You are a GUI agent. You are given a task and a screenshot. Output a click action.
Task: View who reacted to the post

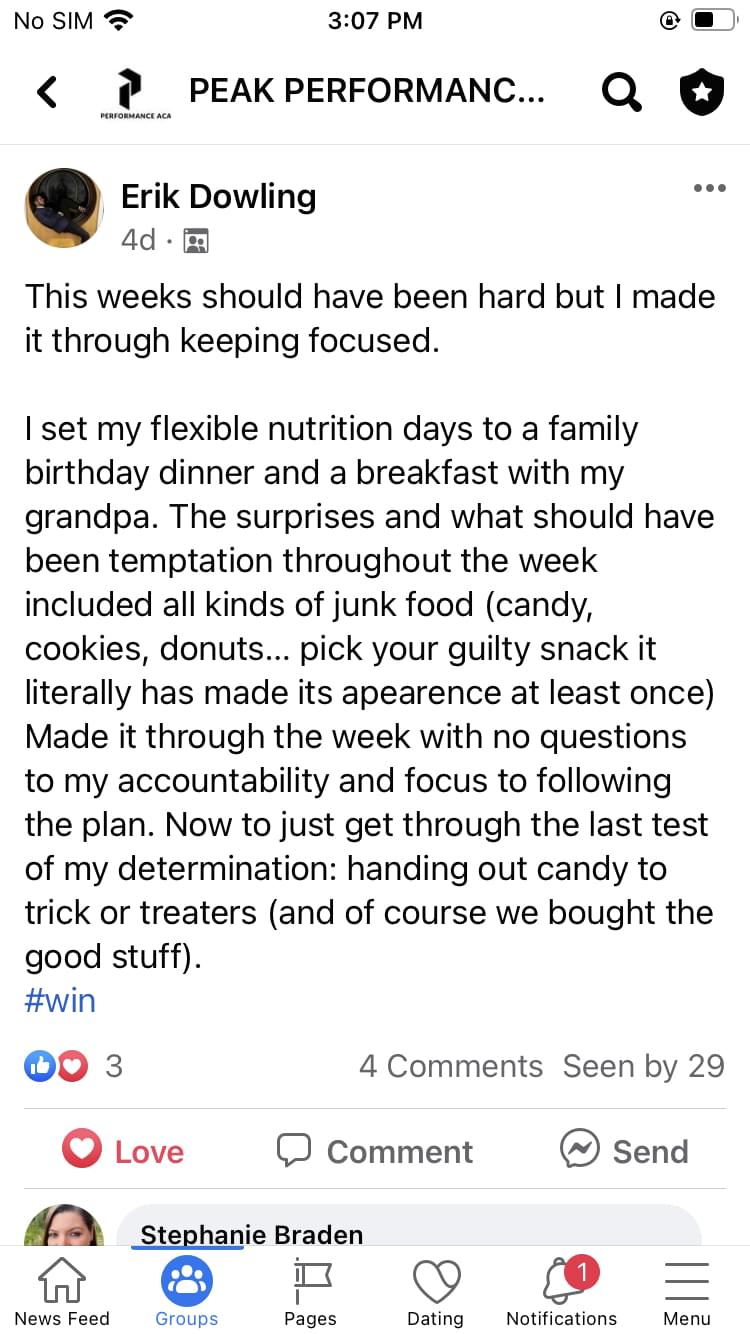72,1066
